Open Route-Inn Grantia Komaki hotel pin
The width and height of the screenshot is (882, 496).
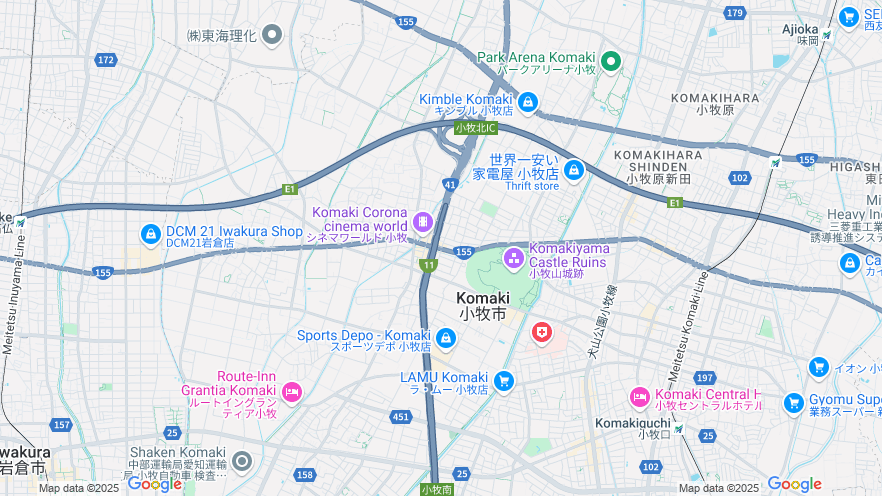[x=291, y=390]
